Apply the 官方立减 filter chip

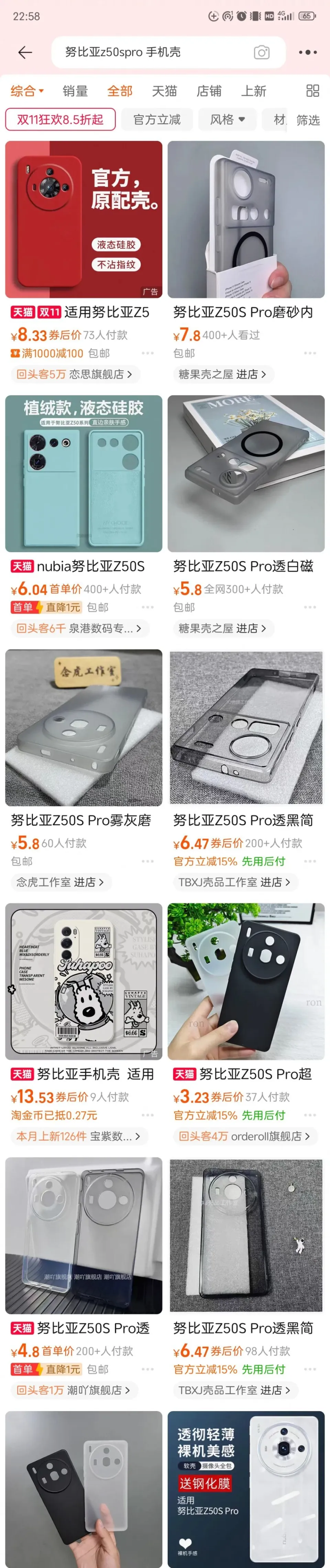[156, 119]
